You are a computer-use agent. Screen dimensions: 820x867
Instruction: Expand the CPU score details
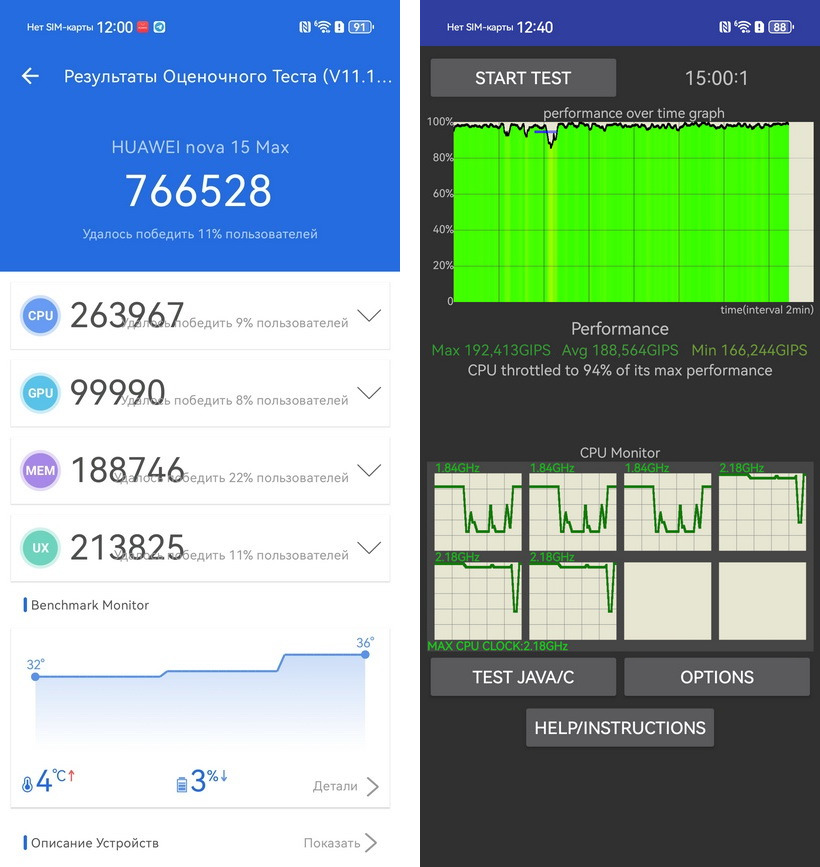click(x=369, y=315)
